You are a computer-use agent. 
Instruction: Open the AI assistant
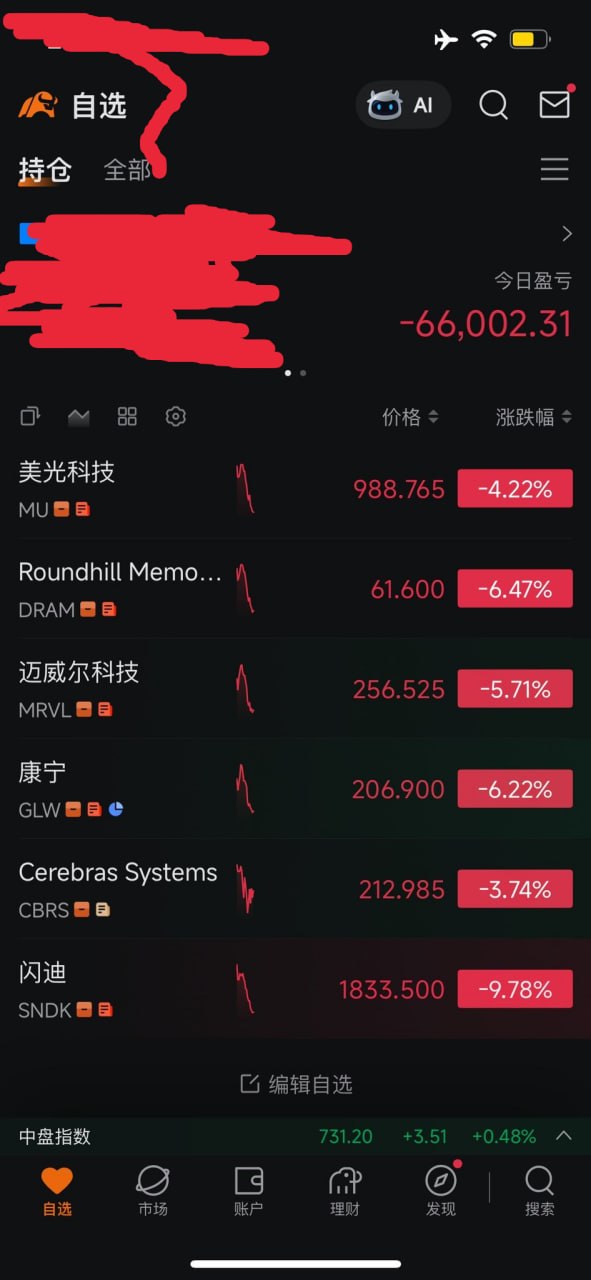[403, 105]
